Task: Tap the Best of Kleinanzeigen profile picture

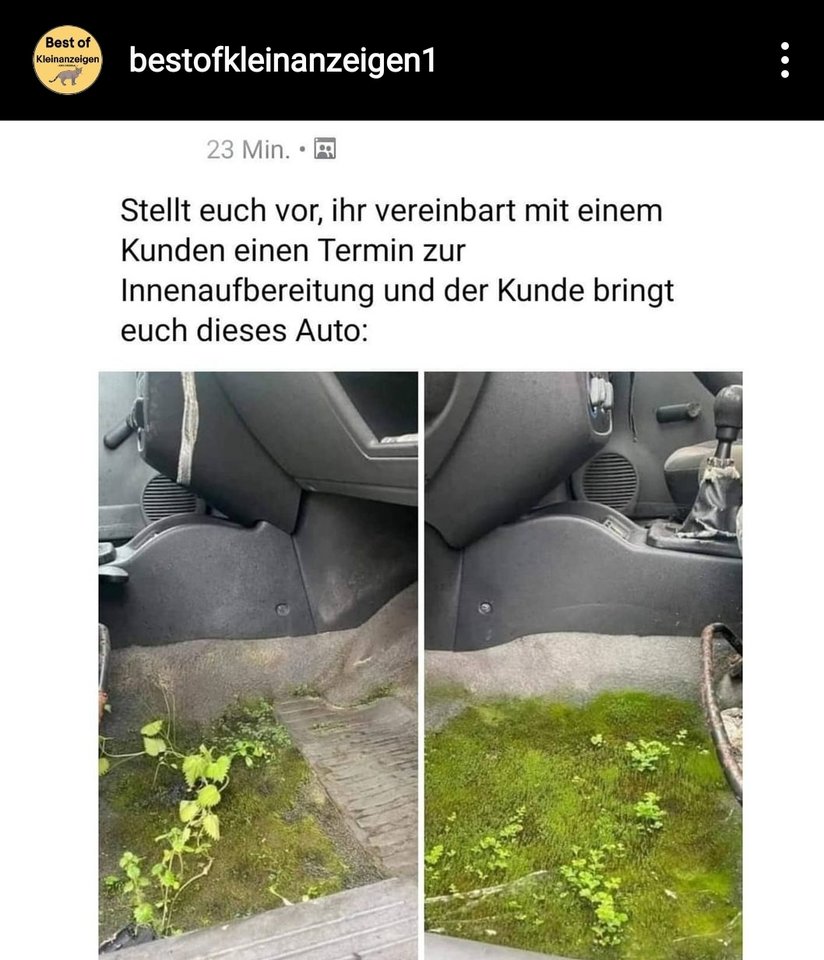Action: click(67, 60)
